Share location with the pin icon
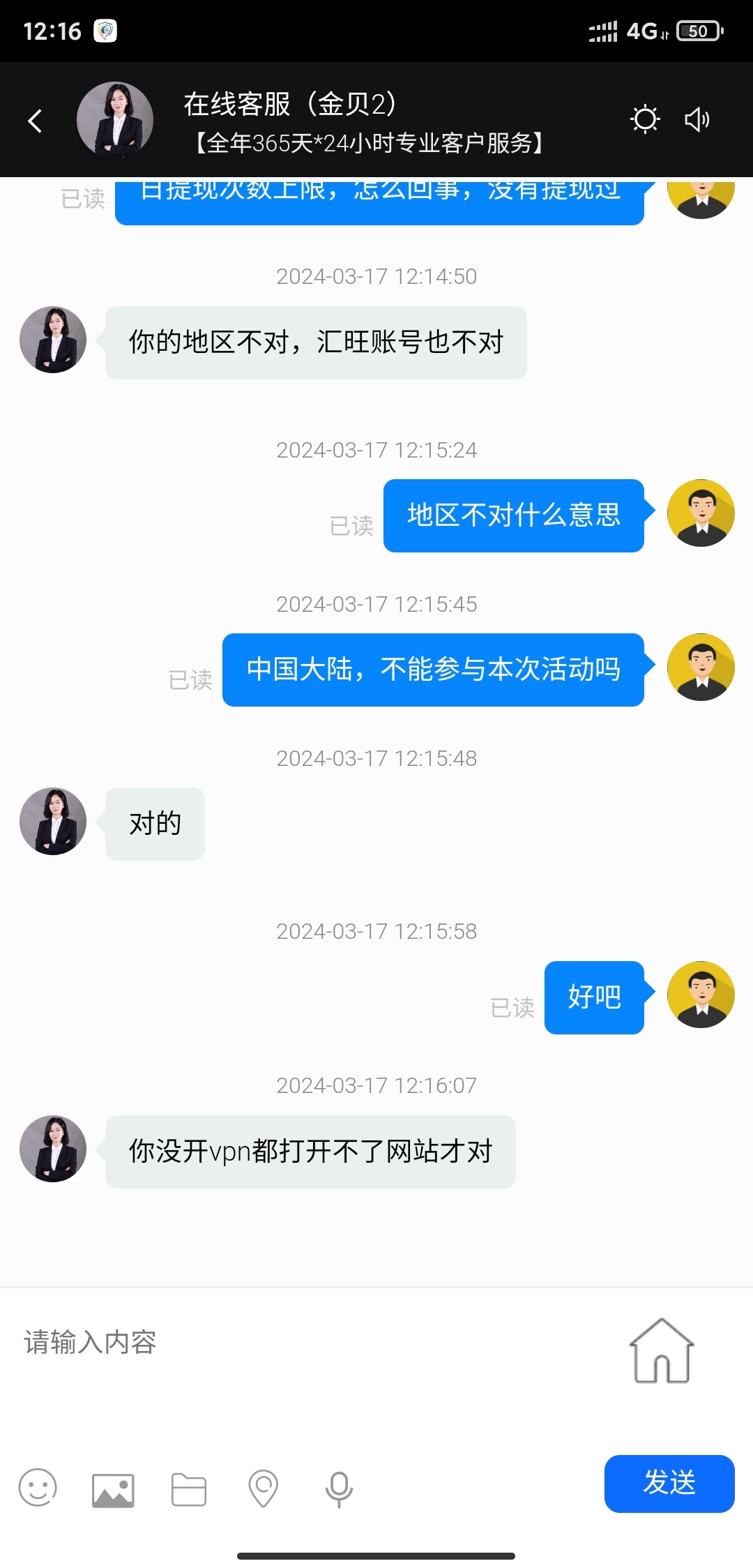The width and height of the screenshot is (753, 1568). 264,1488
